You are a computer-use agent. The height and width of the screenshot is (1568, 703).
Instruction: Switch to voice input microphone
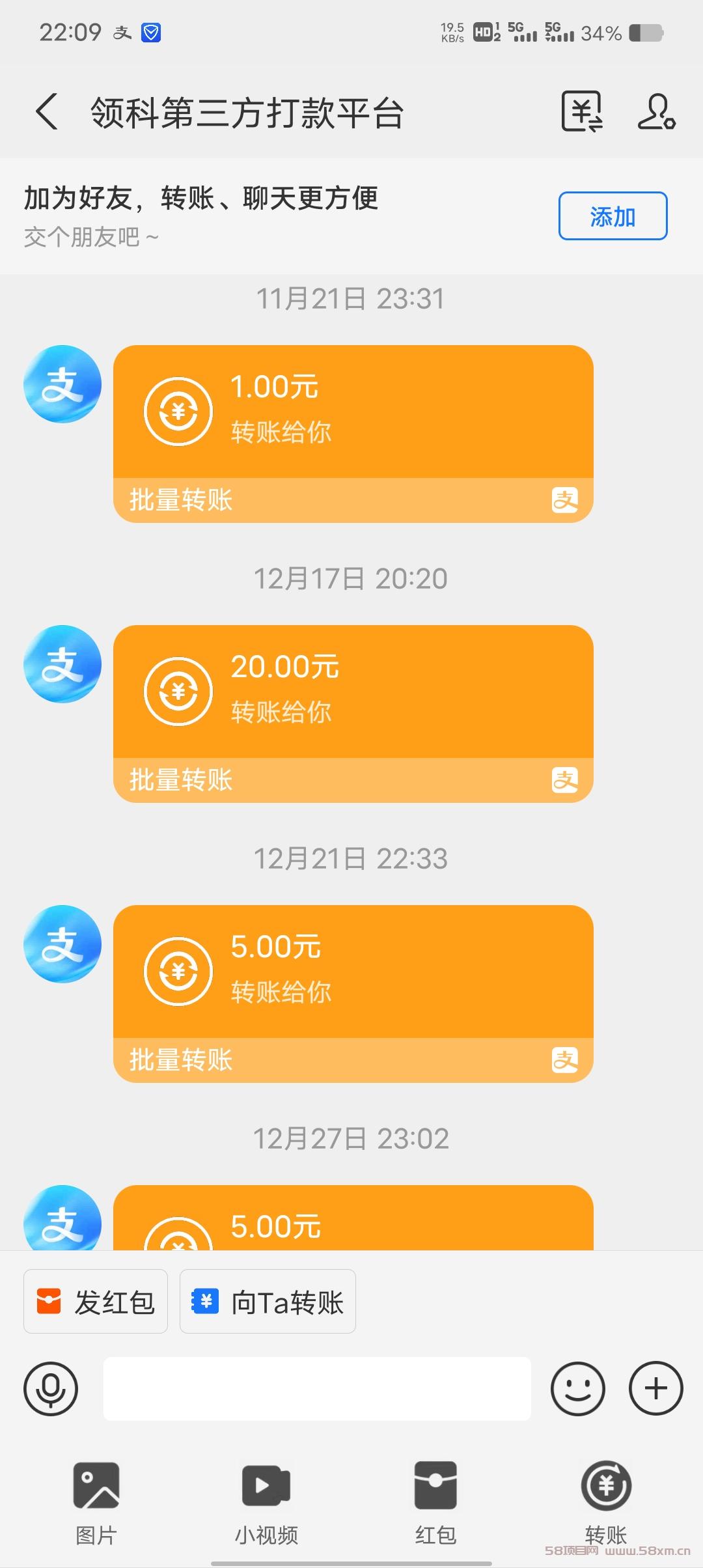tap(51, 1389)
